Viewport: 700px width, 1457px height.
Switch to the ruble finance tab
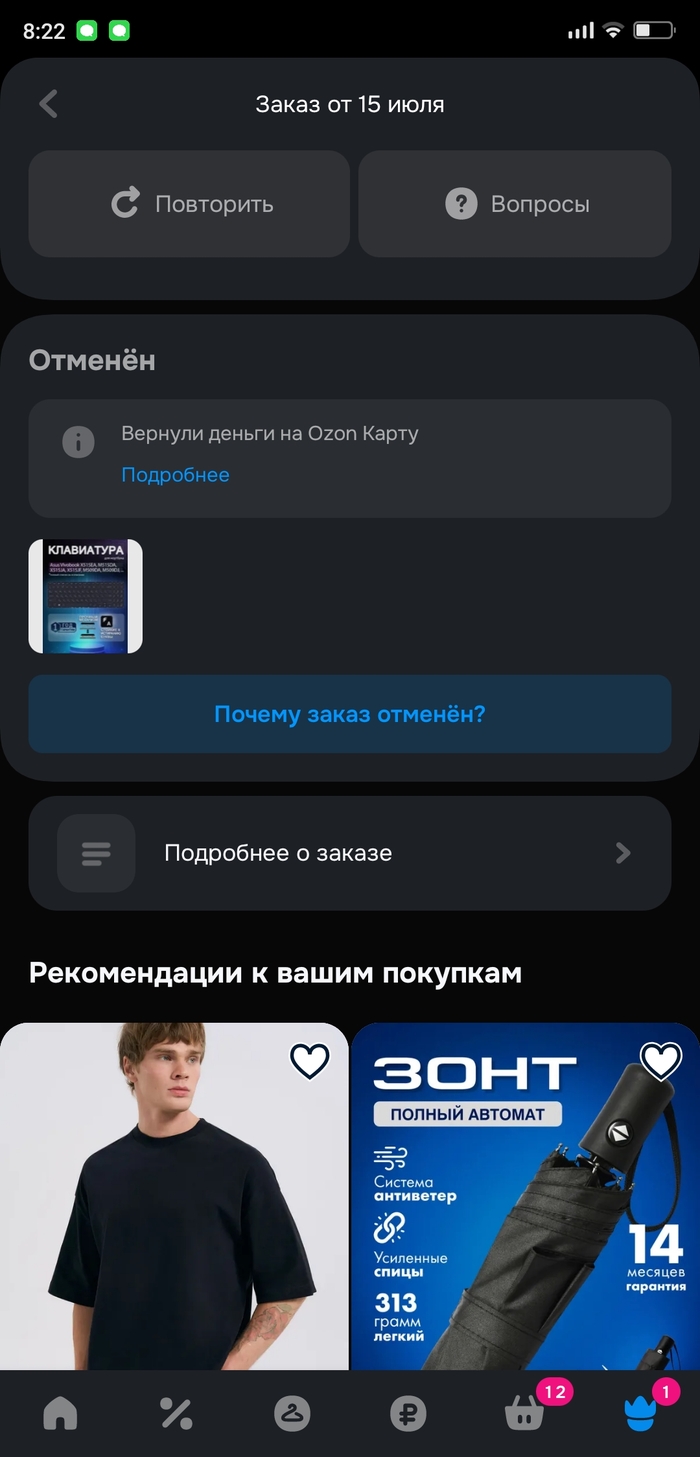408,1413
